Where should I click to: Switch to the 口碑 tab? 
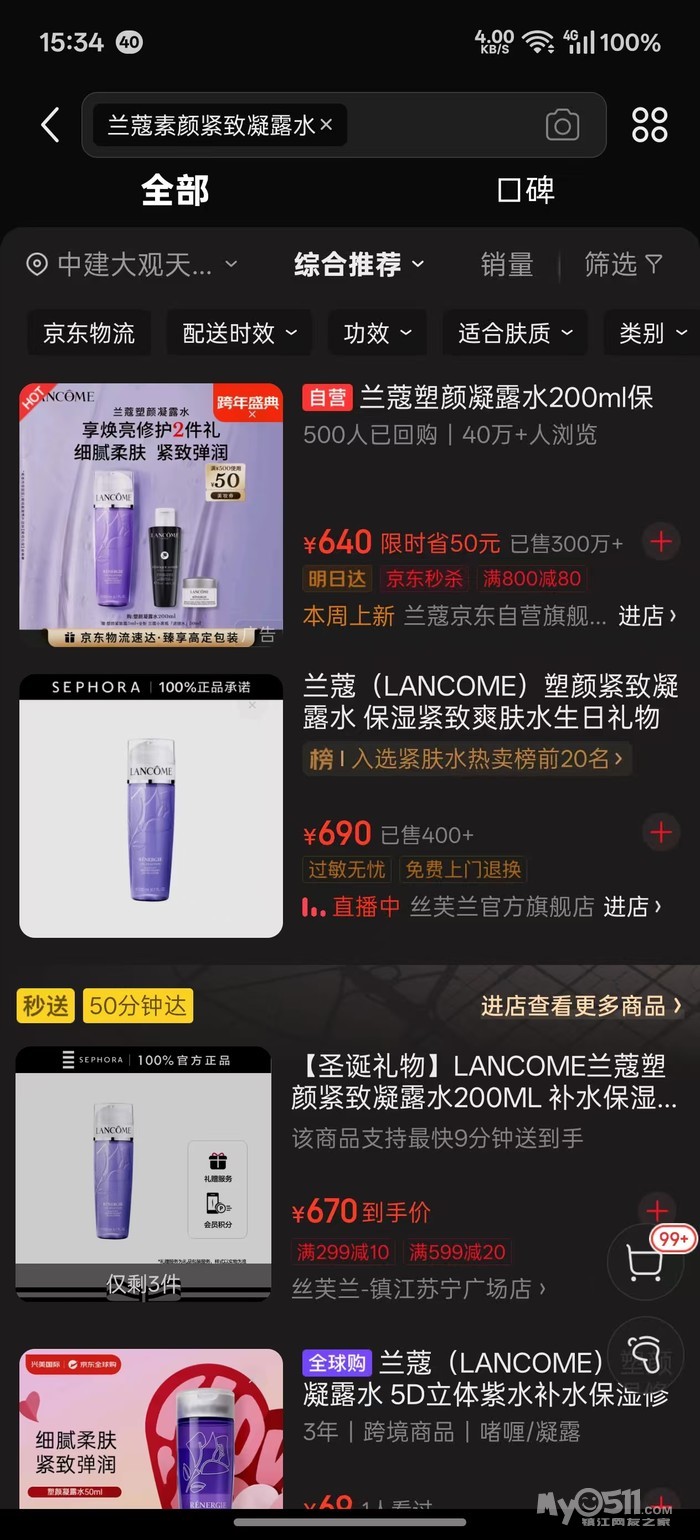point(525,190)
